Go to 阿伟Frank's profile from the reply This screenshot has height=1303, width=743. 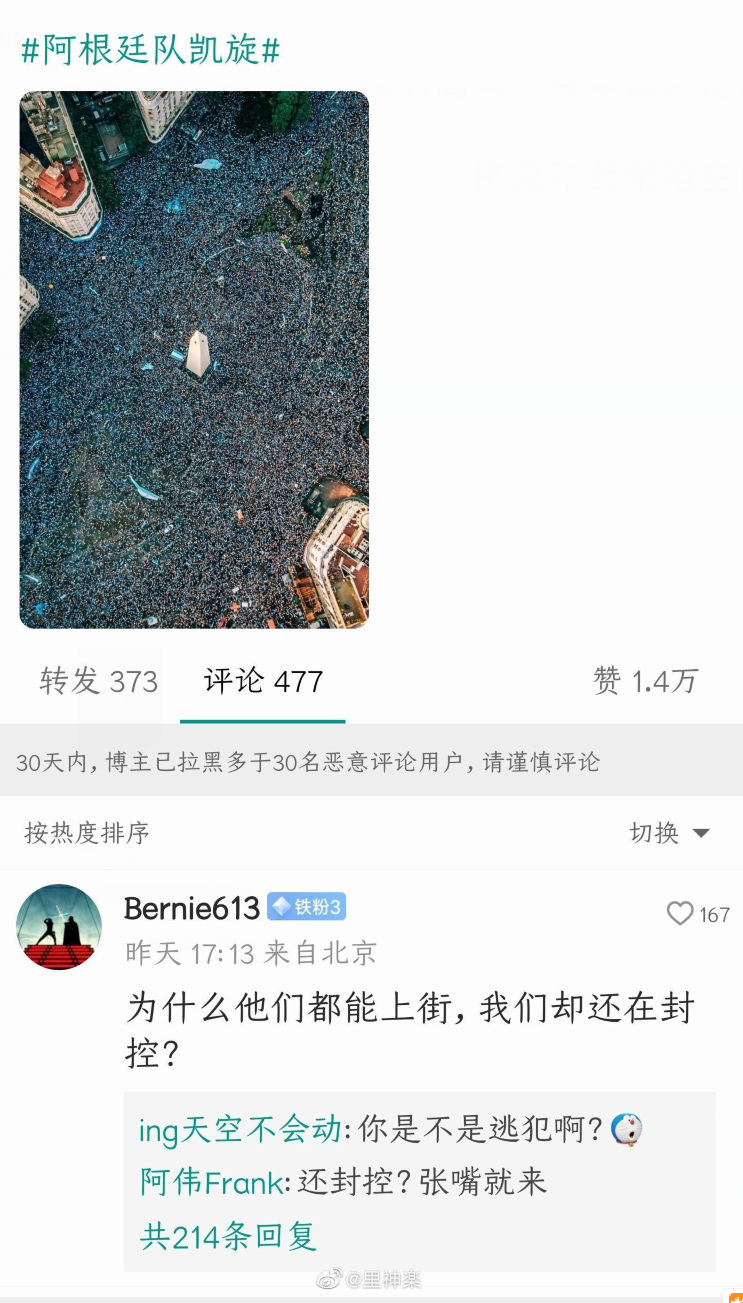[211, 1183]
